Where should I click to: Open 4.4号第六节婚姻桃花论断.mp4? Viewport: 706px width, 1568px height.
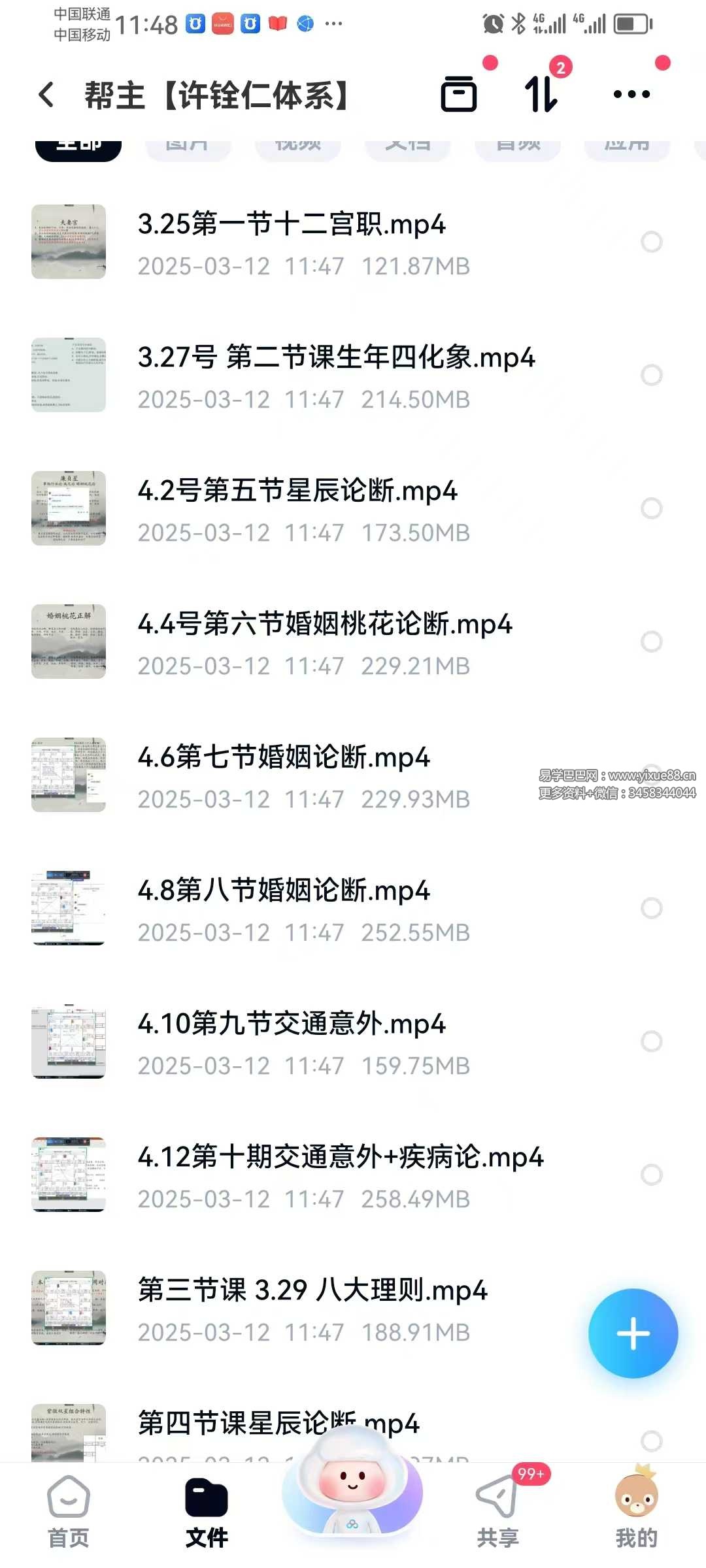325,624
